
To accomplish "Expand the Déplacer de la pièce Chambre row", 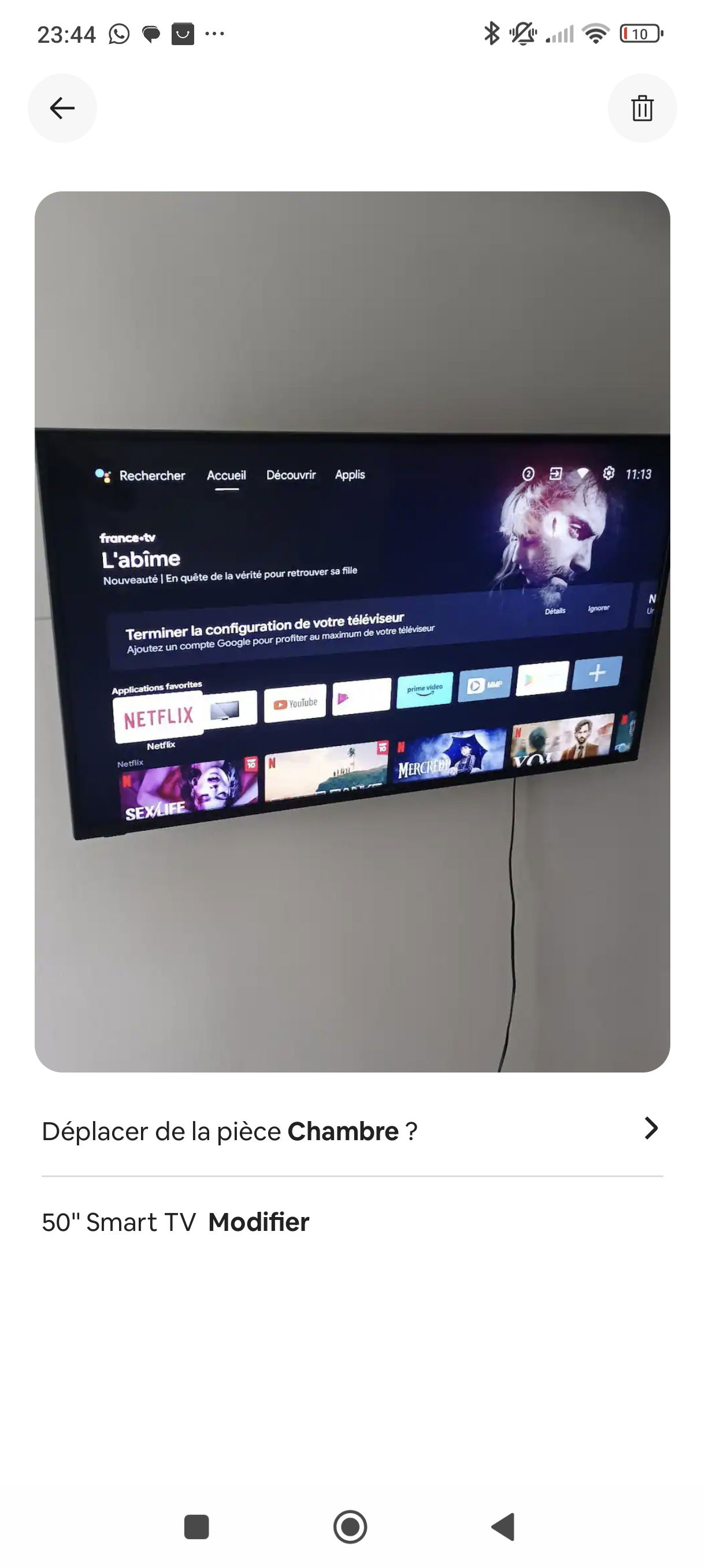I will (651, 1129).
